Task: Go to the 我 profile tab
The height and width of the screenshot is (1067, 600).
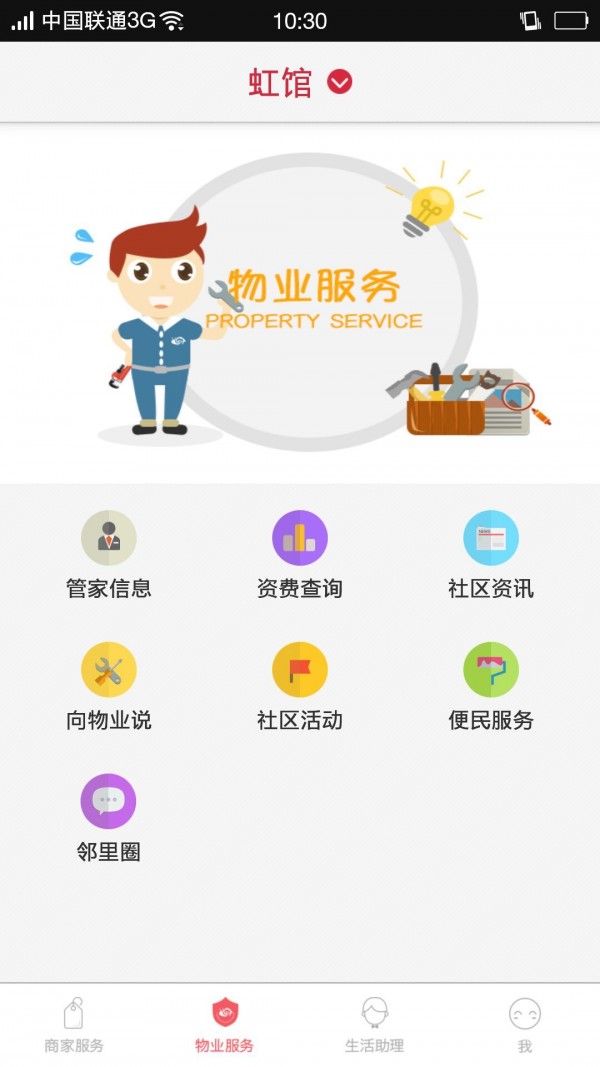Action: [525, 1025]
